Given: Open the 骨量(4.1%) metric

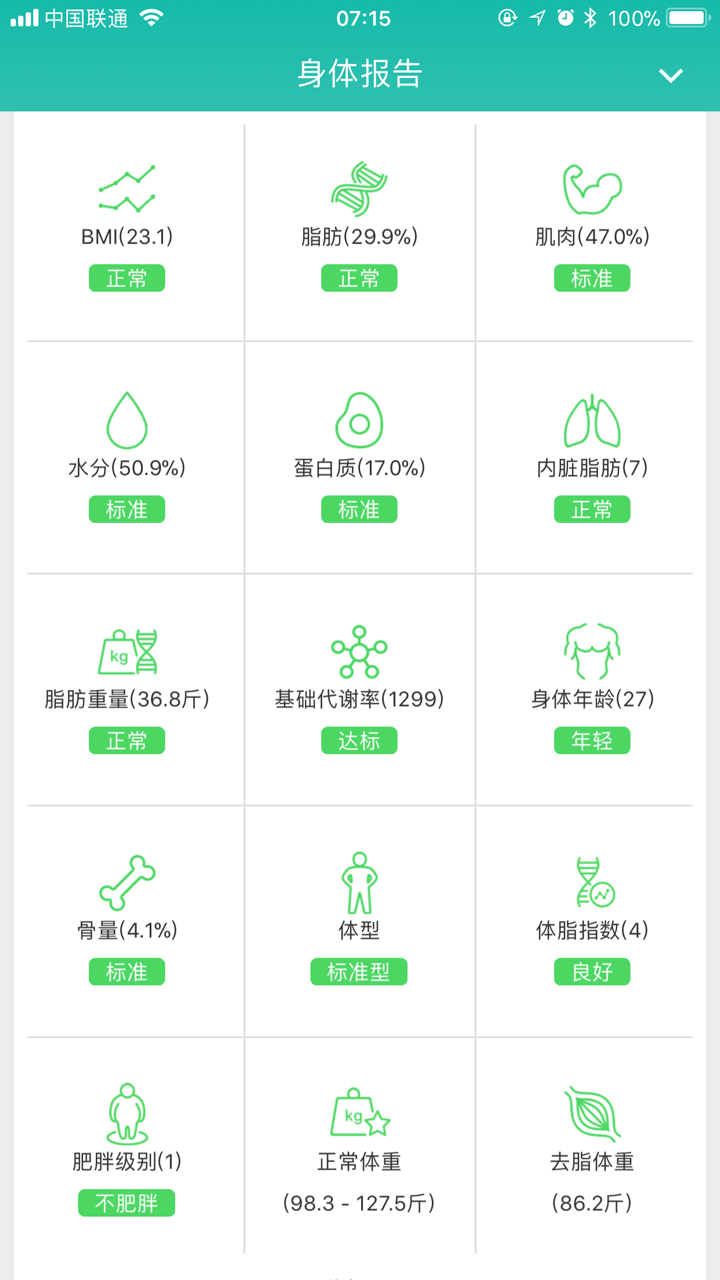Looking at the screenshot, I should [127, 922].
